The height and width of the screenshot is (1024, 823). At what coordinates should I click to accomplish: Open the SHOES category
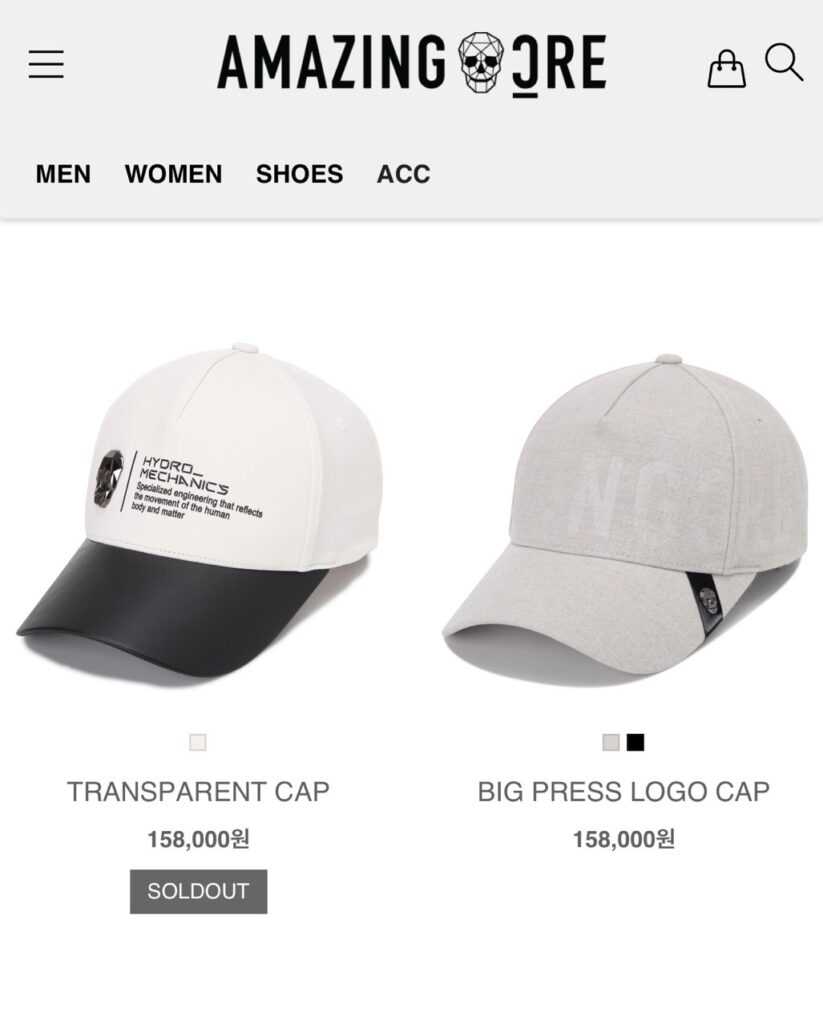[299, 174]
